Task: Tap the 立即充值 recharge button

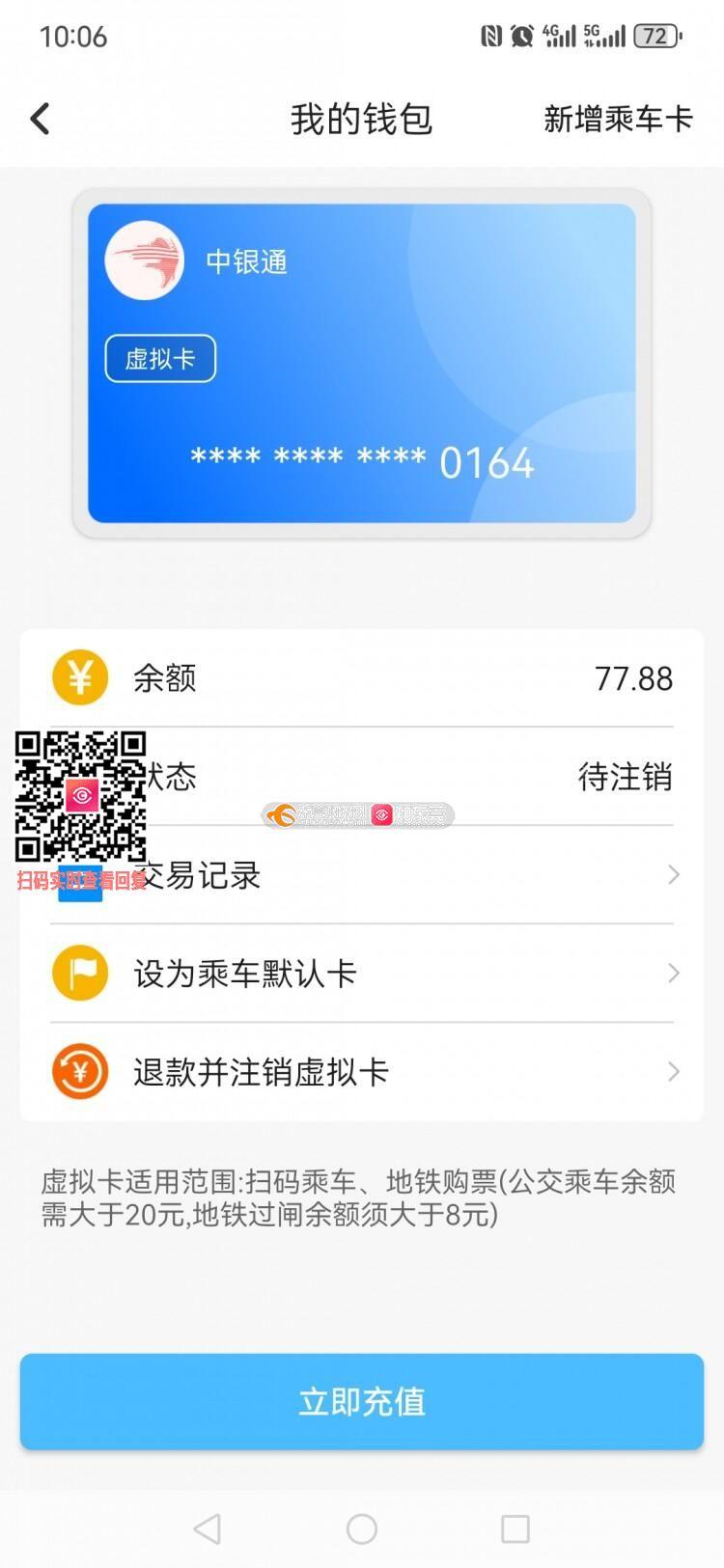Action: click(x=362, y=1401)
